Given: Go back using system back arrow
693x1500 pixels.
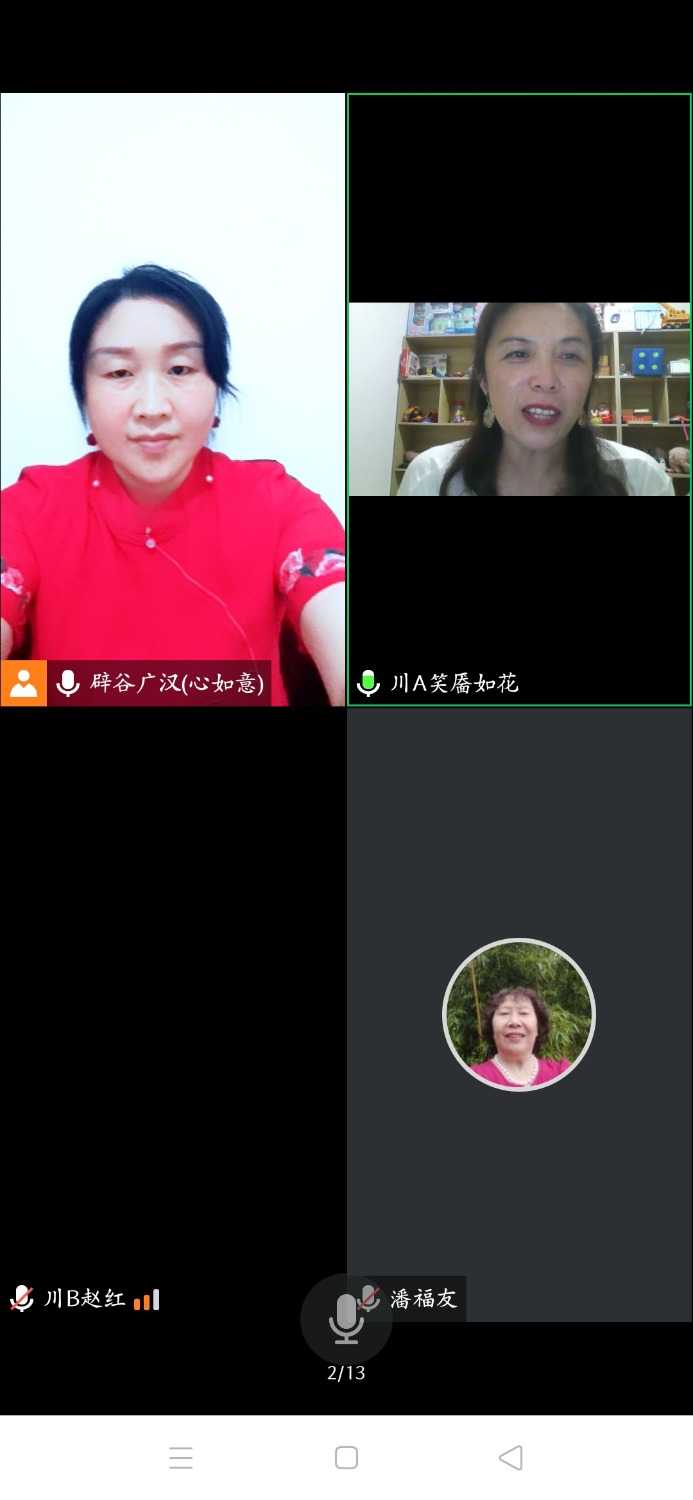Looking at the screenshot, I should click(510, 1458).
